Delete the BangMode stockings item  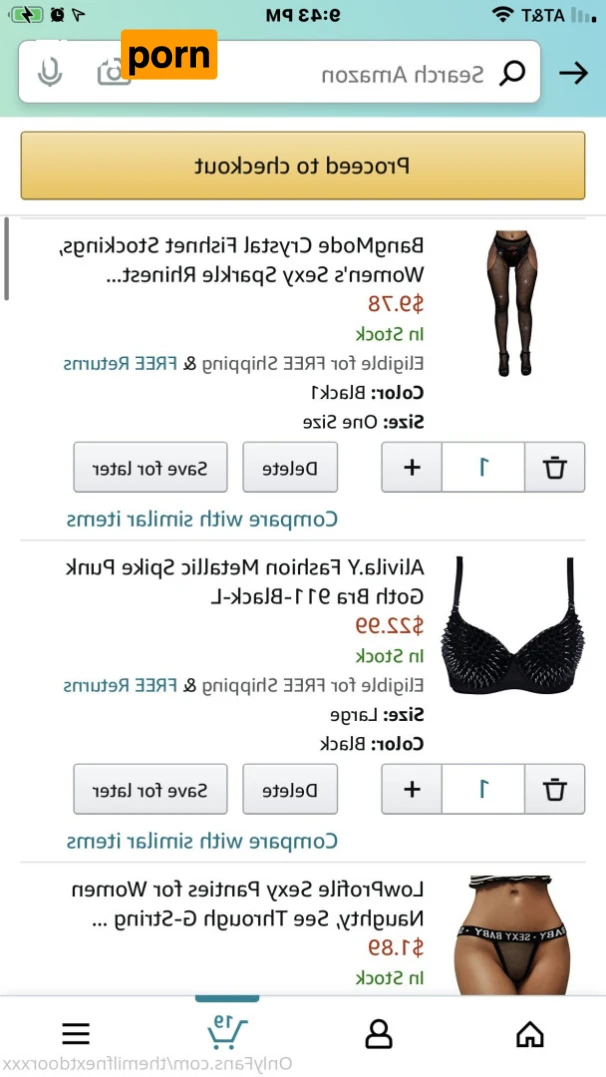290,468
